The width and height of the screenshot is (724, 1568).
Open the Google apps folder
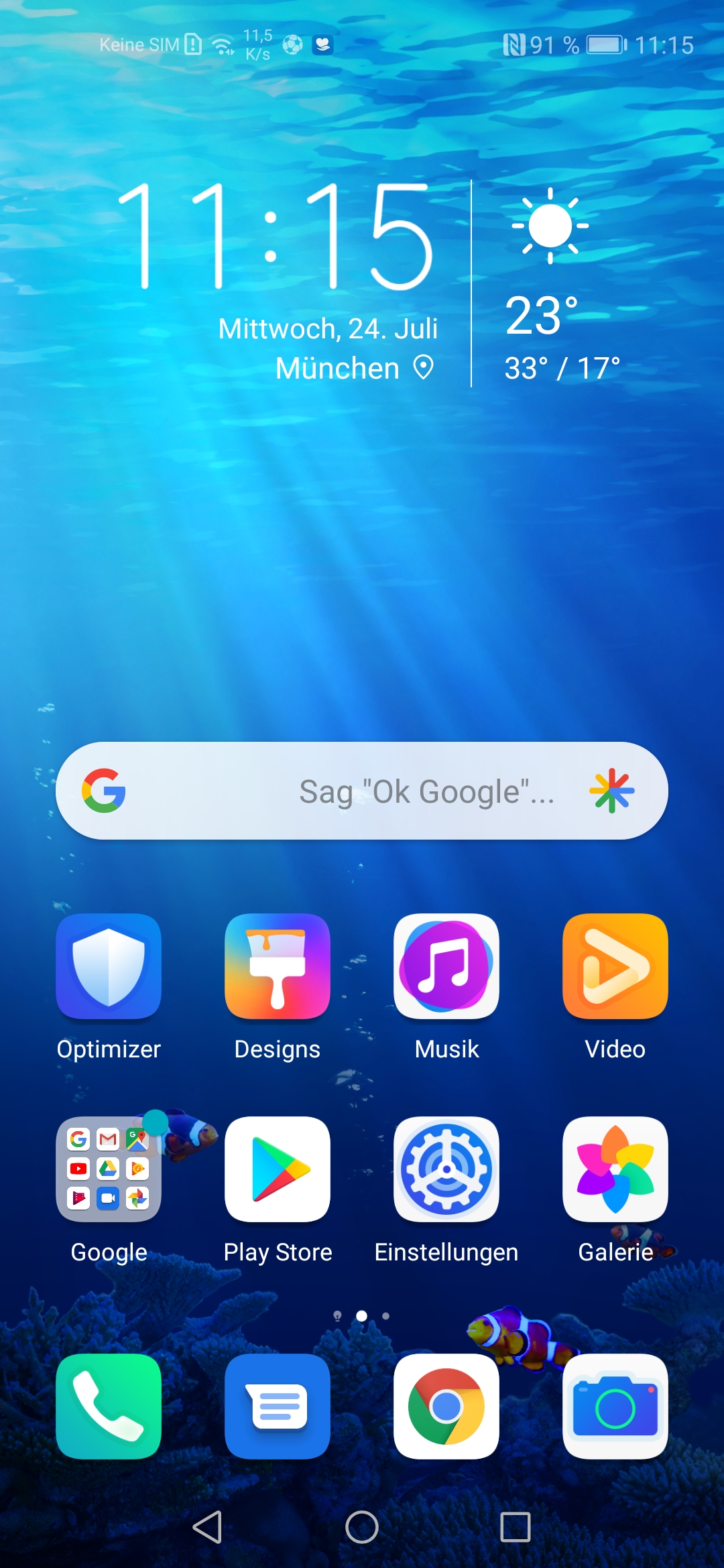[109, 1169]
